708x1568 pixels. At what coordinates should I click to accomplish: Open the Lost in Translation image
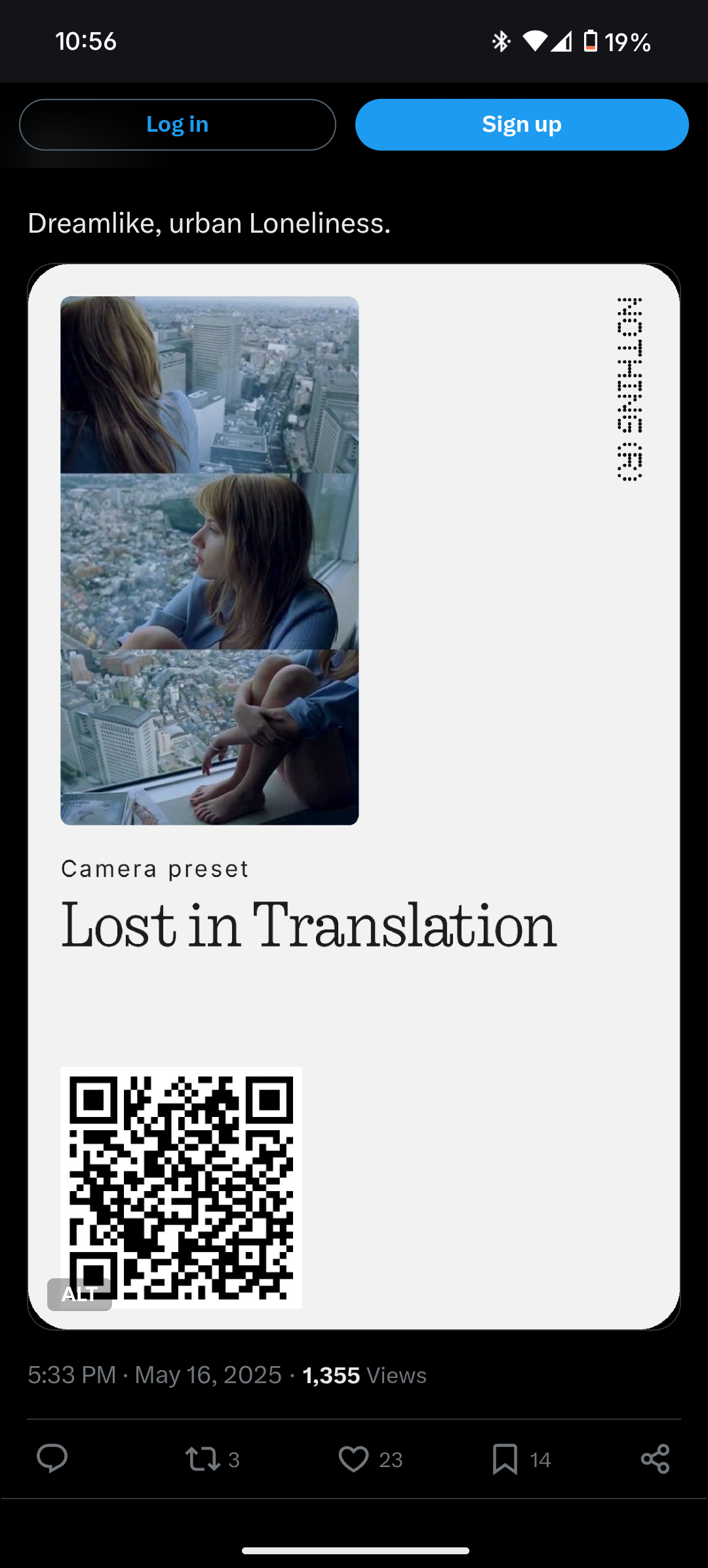tap(354, 796)
